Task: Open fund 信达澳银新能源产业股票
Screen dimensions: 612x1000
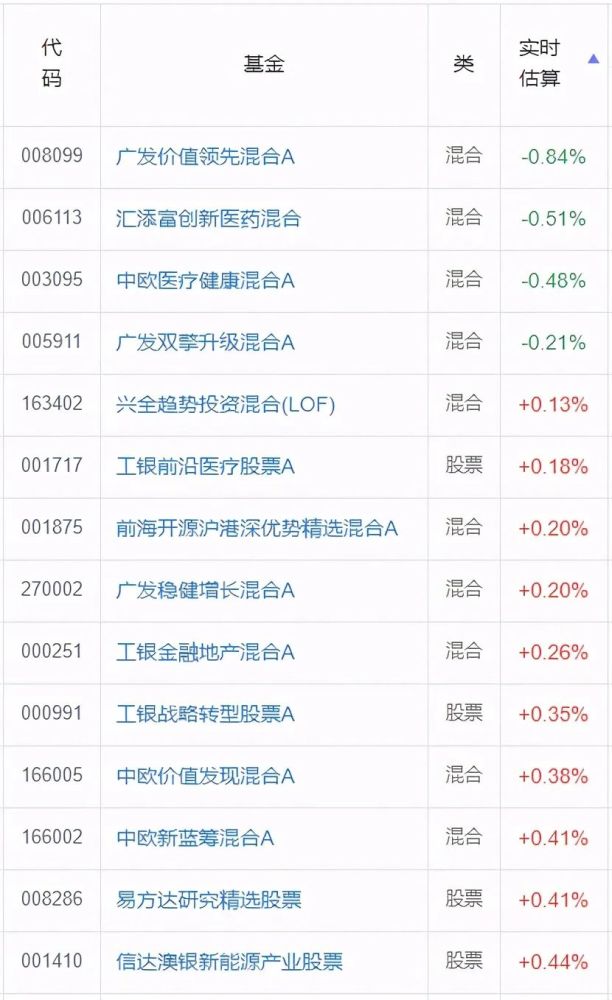Action: click(230, 961)
